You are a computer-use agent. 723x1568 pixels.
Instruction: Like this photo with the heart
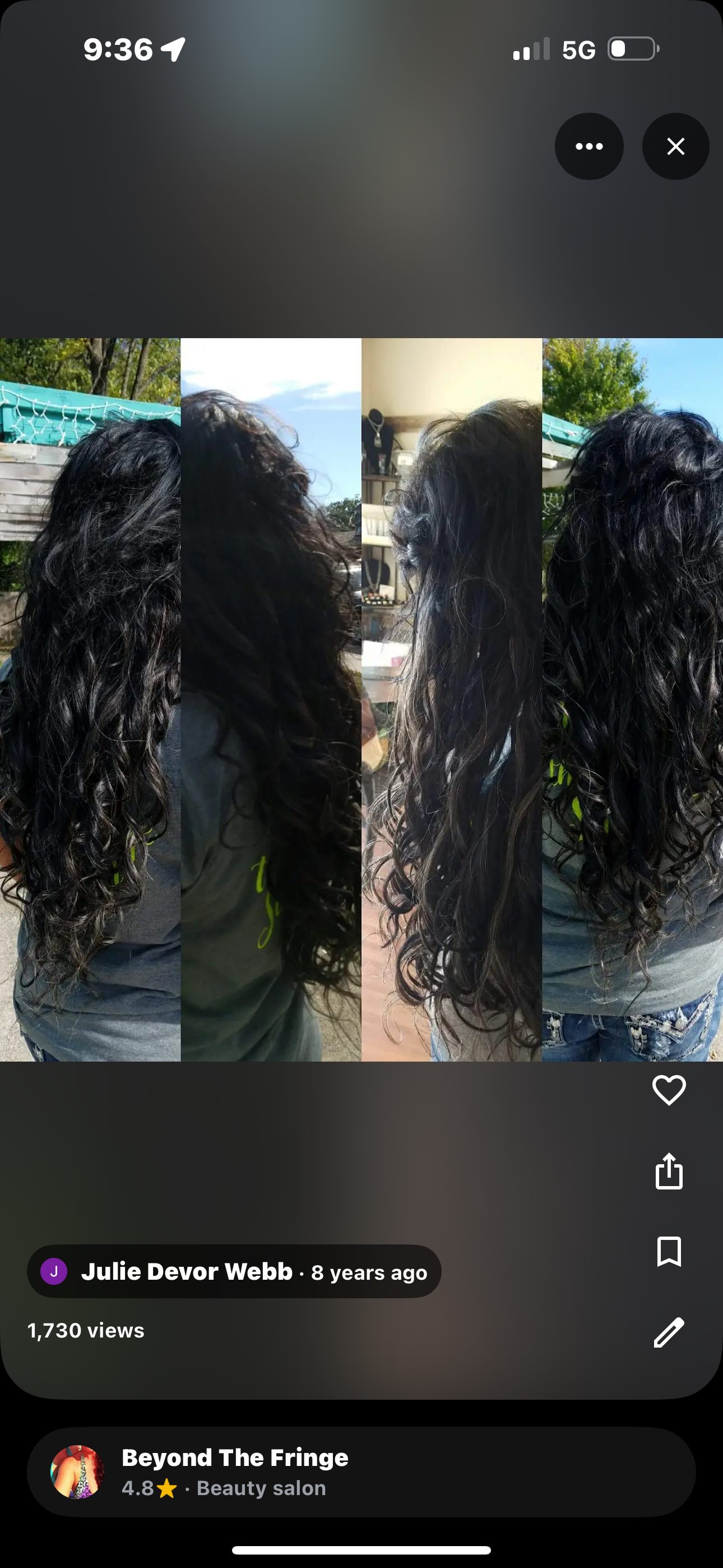click(669, 1090)
